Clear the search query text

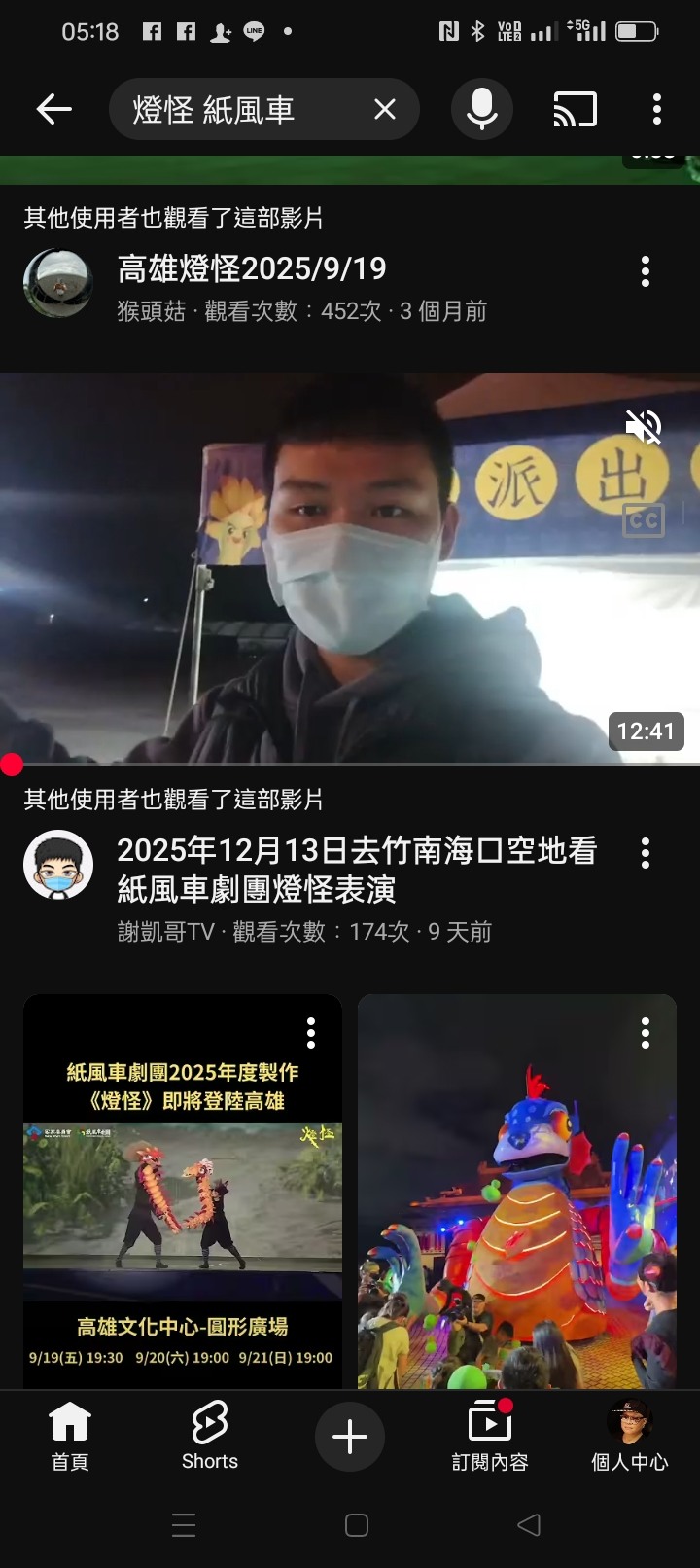coord(385,109)
